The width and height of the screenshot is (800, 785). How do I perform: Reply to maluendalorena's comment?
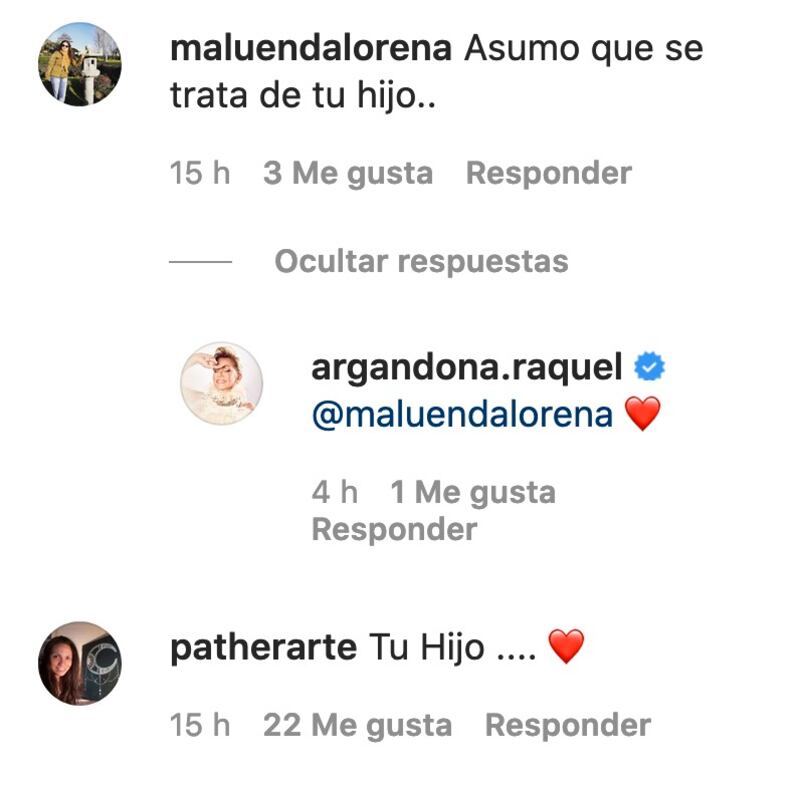coord(548,173)
